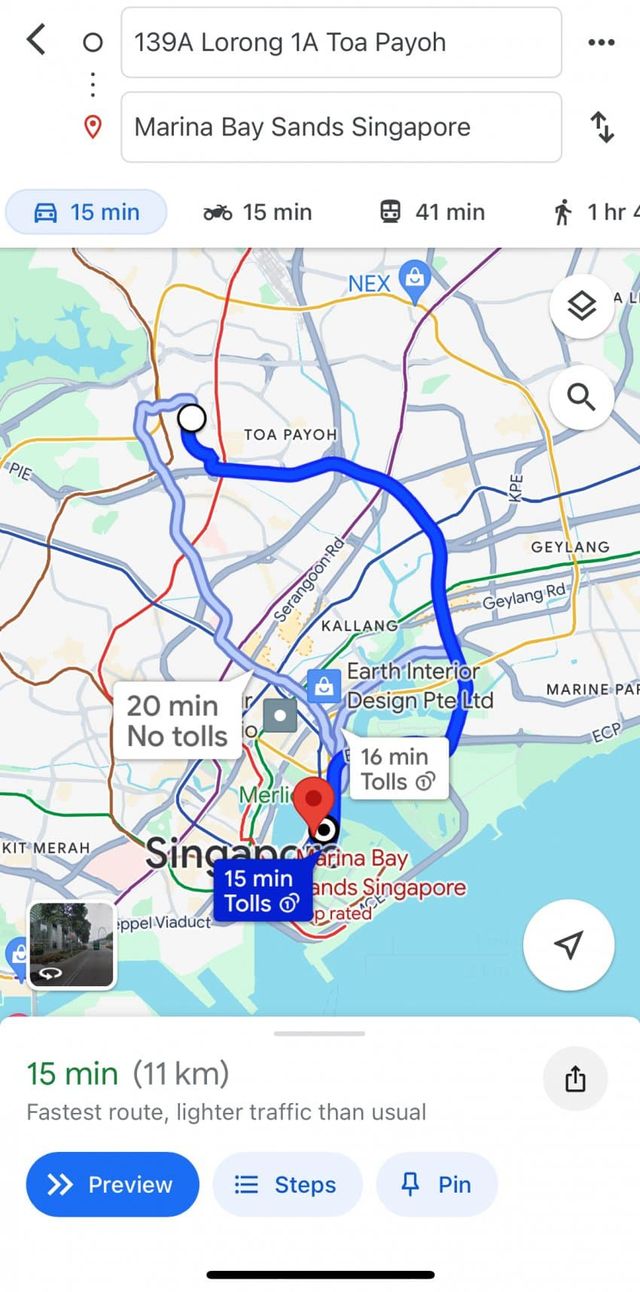Search along the route

point(581,397)
